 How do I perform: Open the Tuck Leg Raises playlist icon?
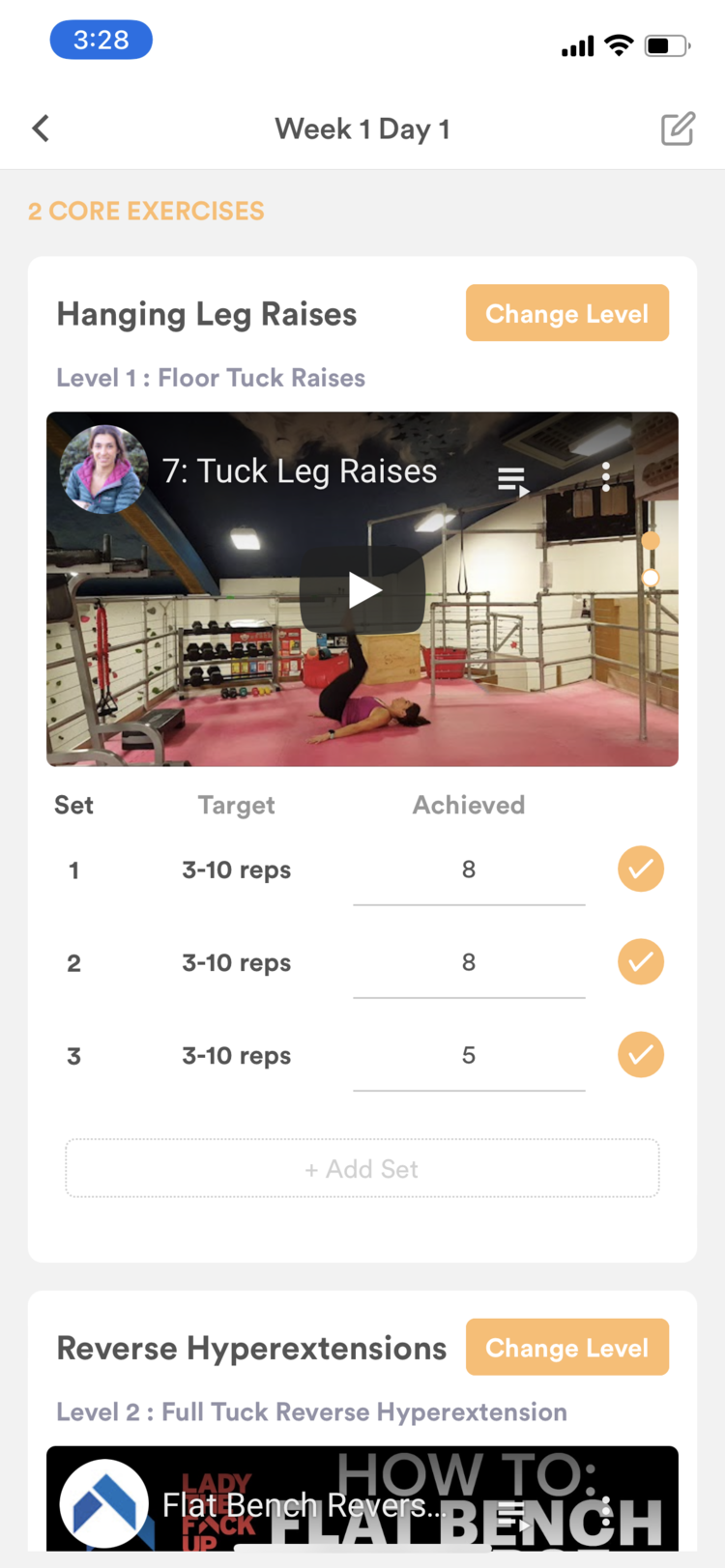point(512,479)
